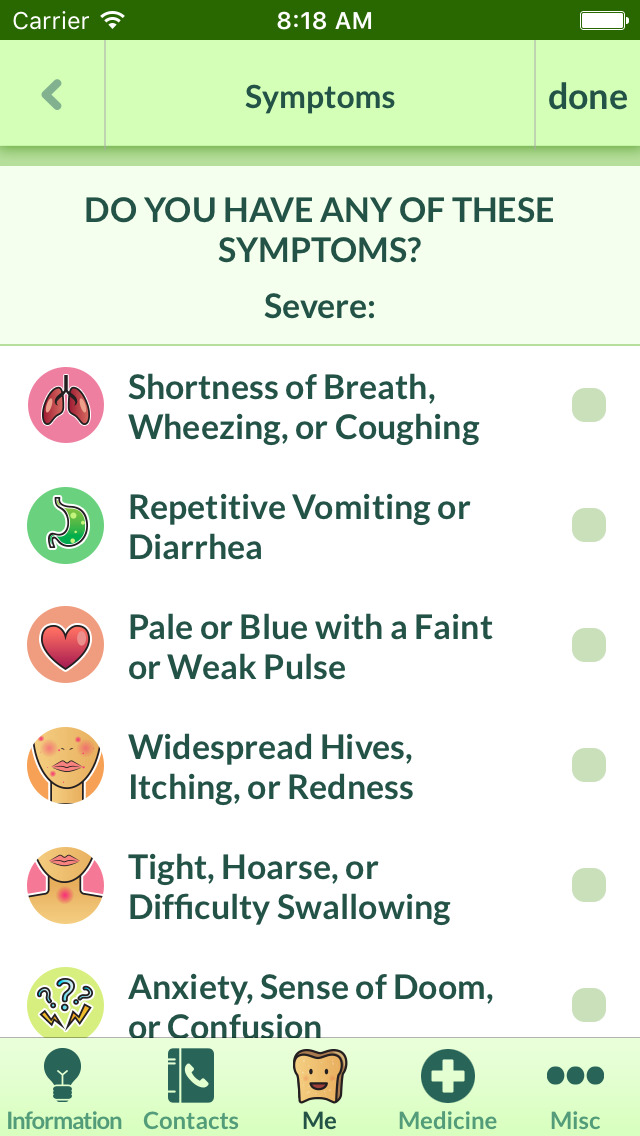Select Anxiety, Sense of Doom, or Confusion
Viewport: 640px width, 1136px height.
point(589,1004)
